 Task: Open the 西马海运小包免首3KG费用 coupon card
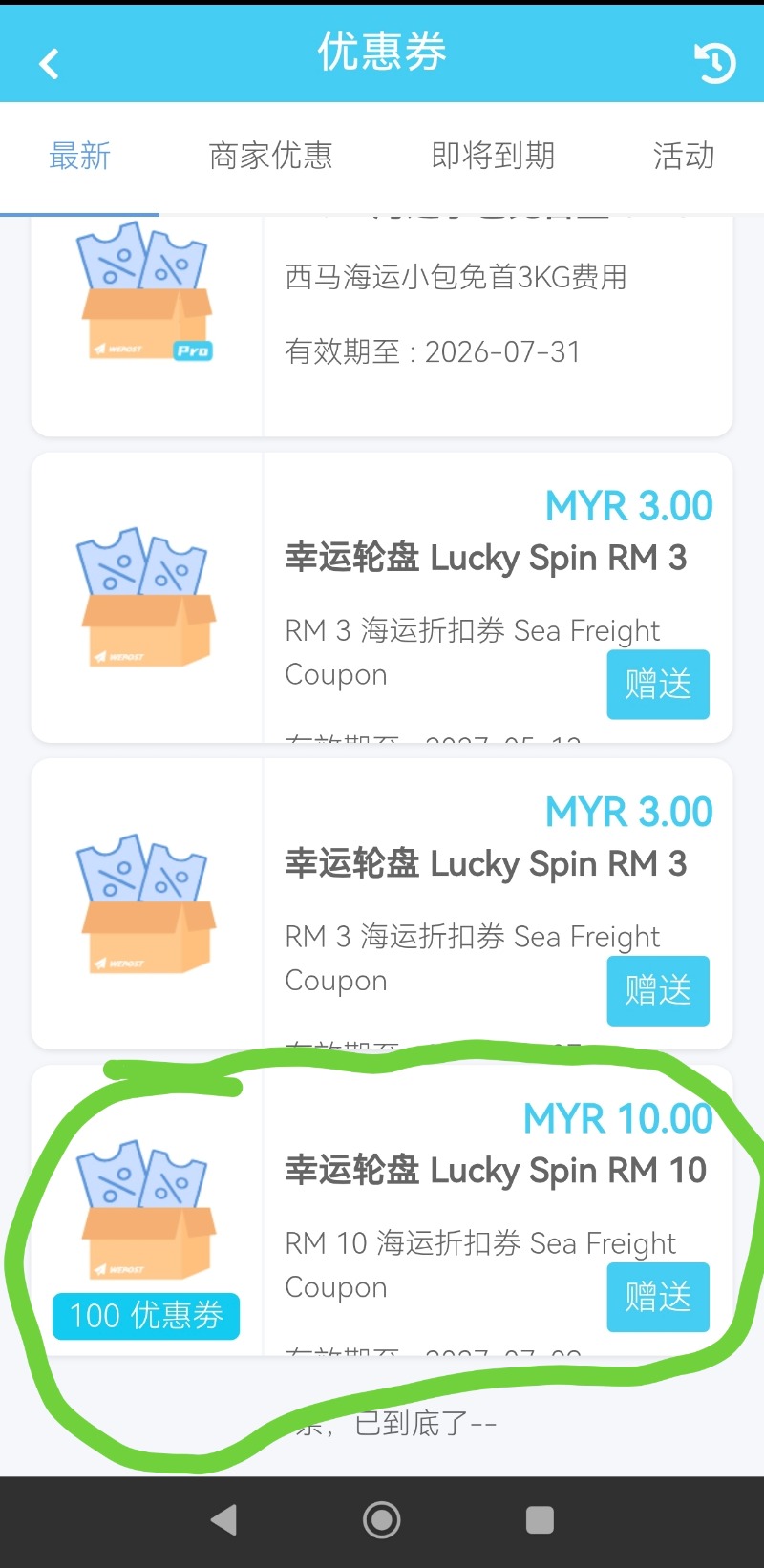382,327
